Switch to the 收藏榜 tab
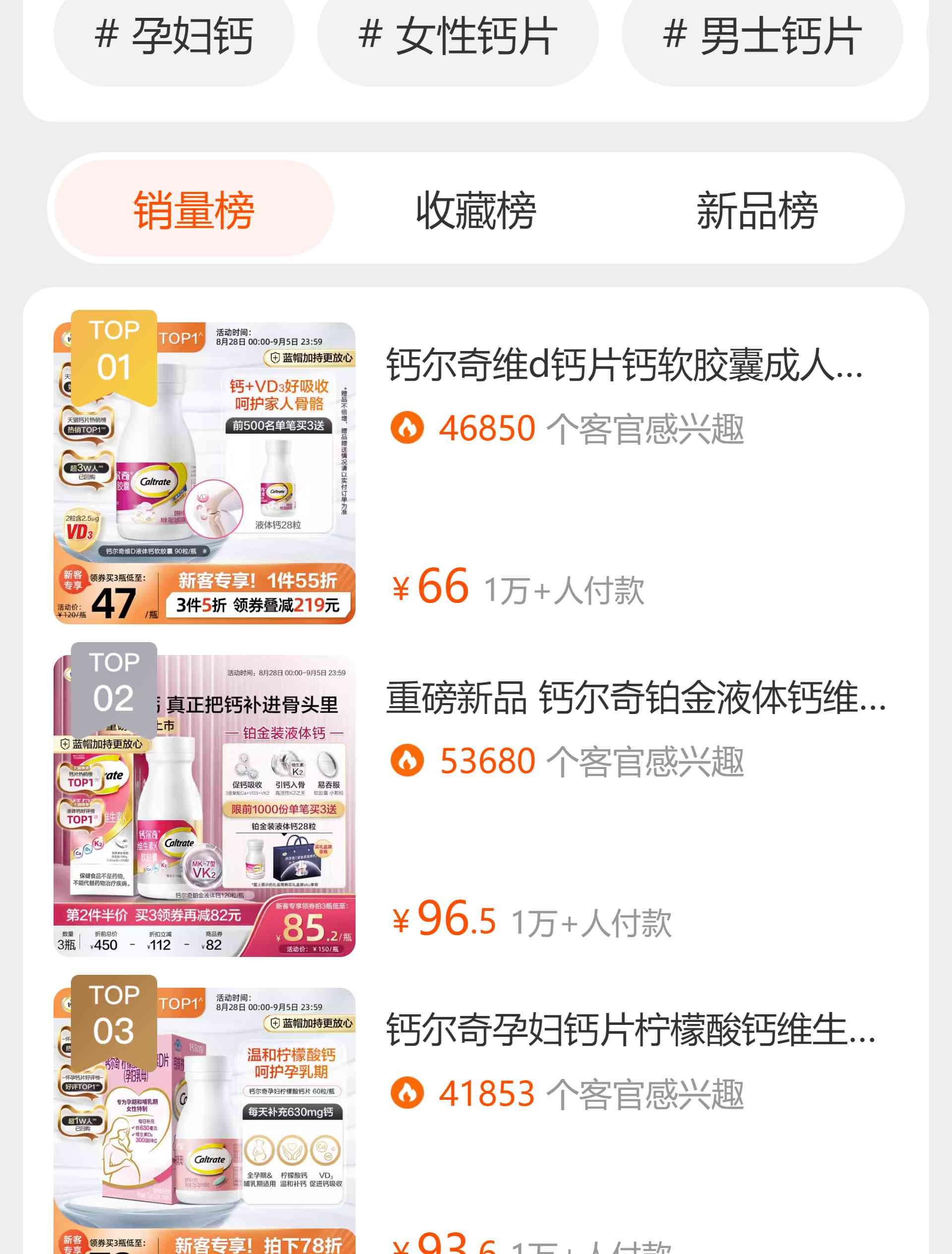This screenshot has width=952, height=1254. coord(476,210)
